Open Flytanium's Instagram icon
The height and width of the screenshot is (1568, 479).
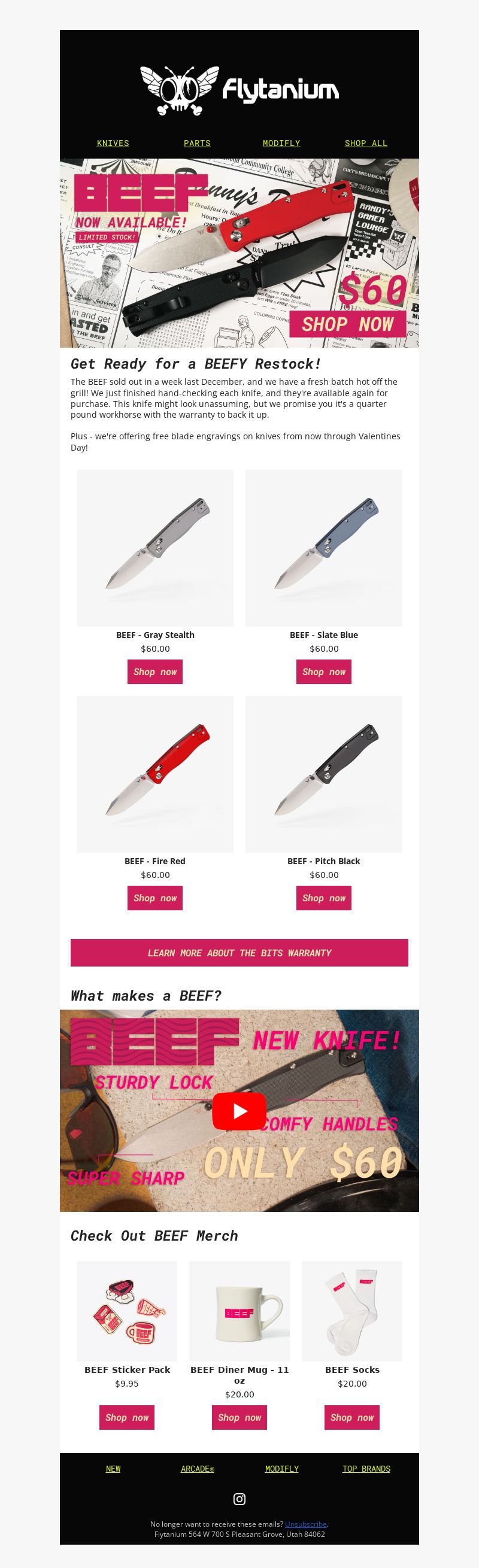click(239, 1499)
